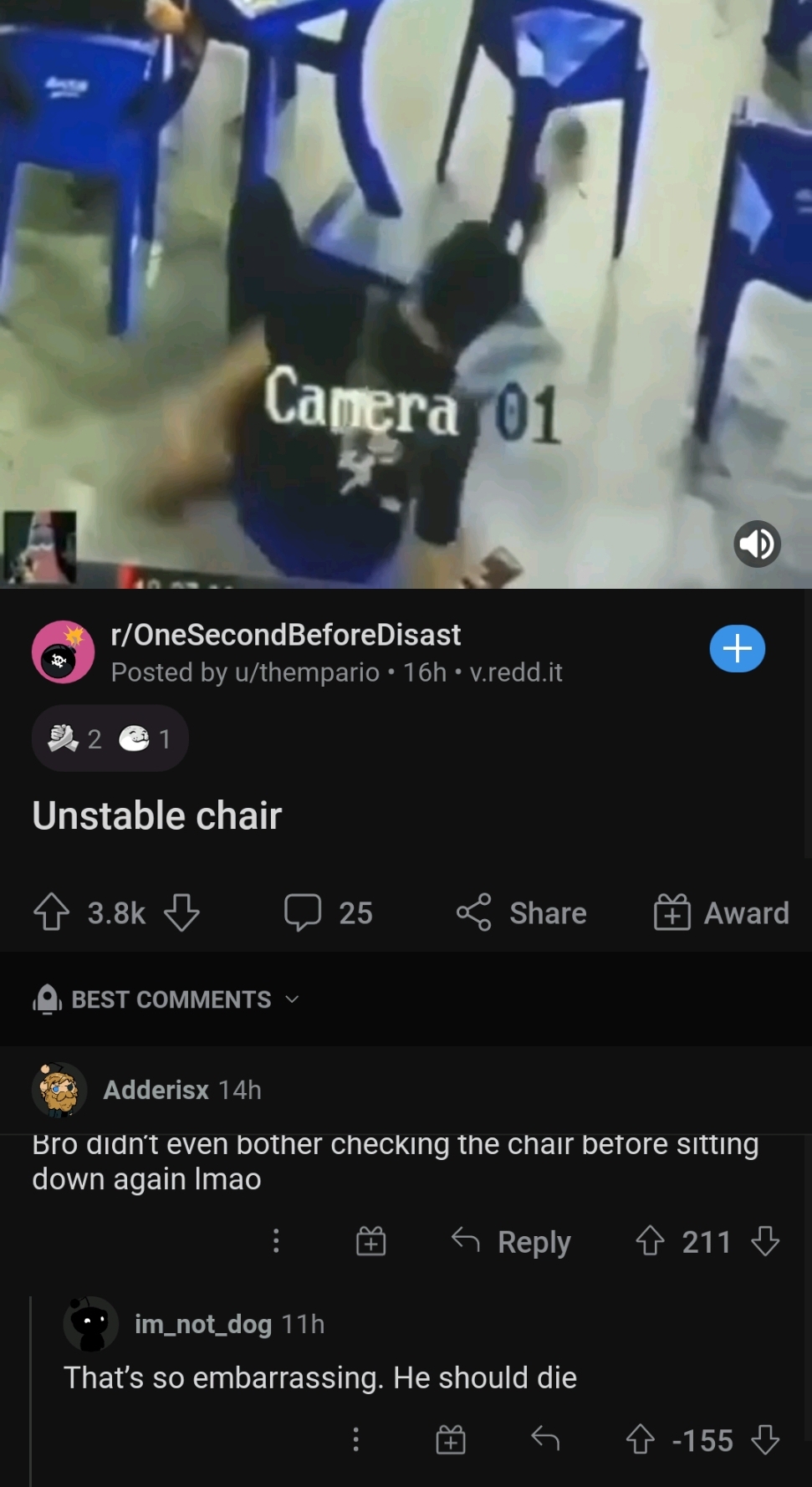Reply to Adderisx's comment

[512, 1241]
